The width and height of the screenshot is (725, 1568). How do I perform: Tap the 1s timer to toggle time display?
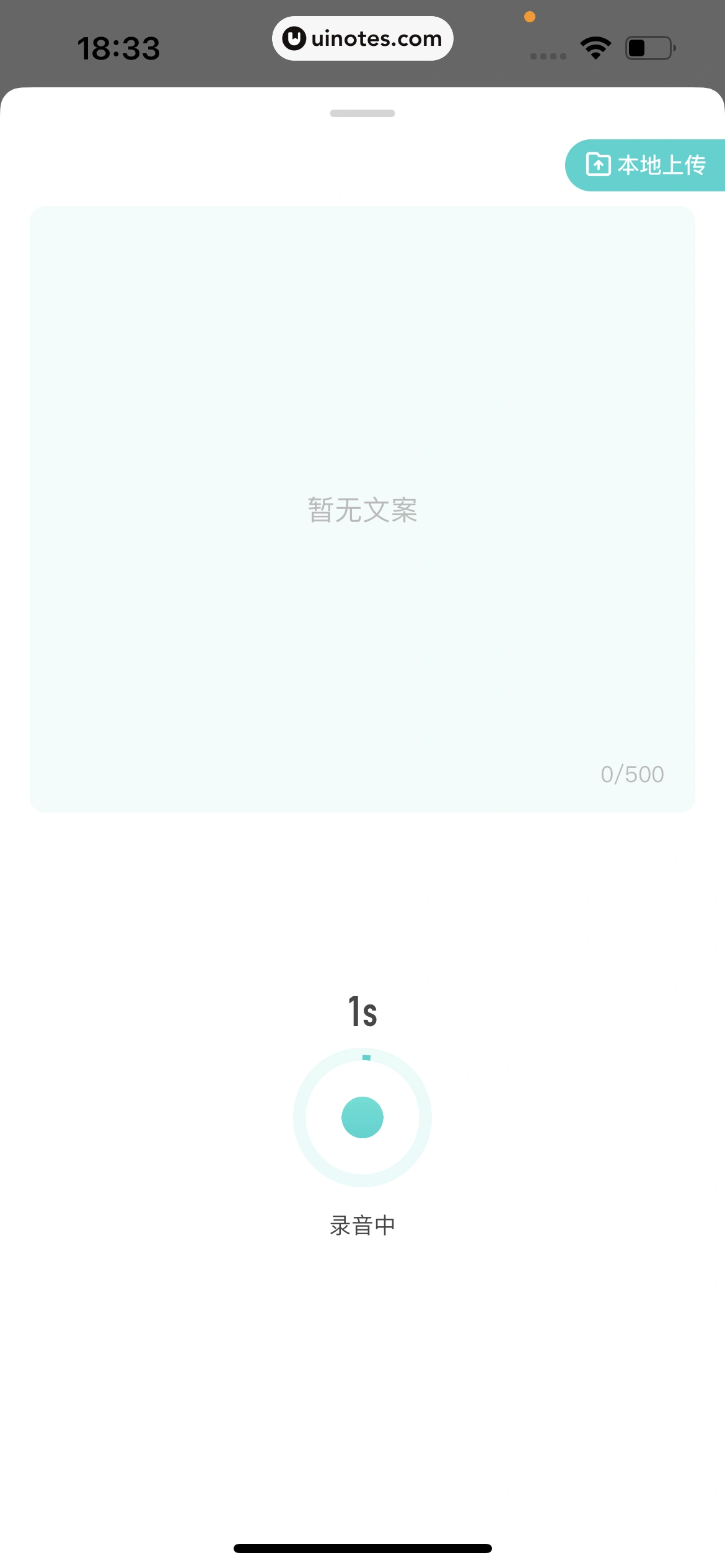click(362, 1011)
